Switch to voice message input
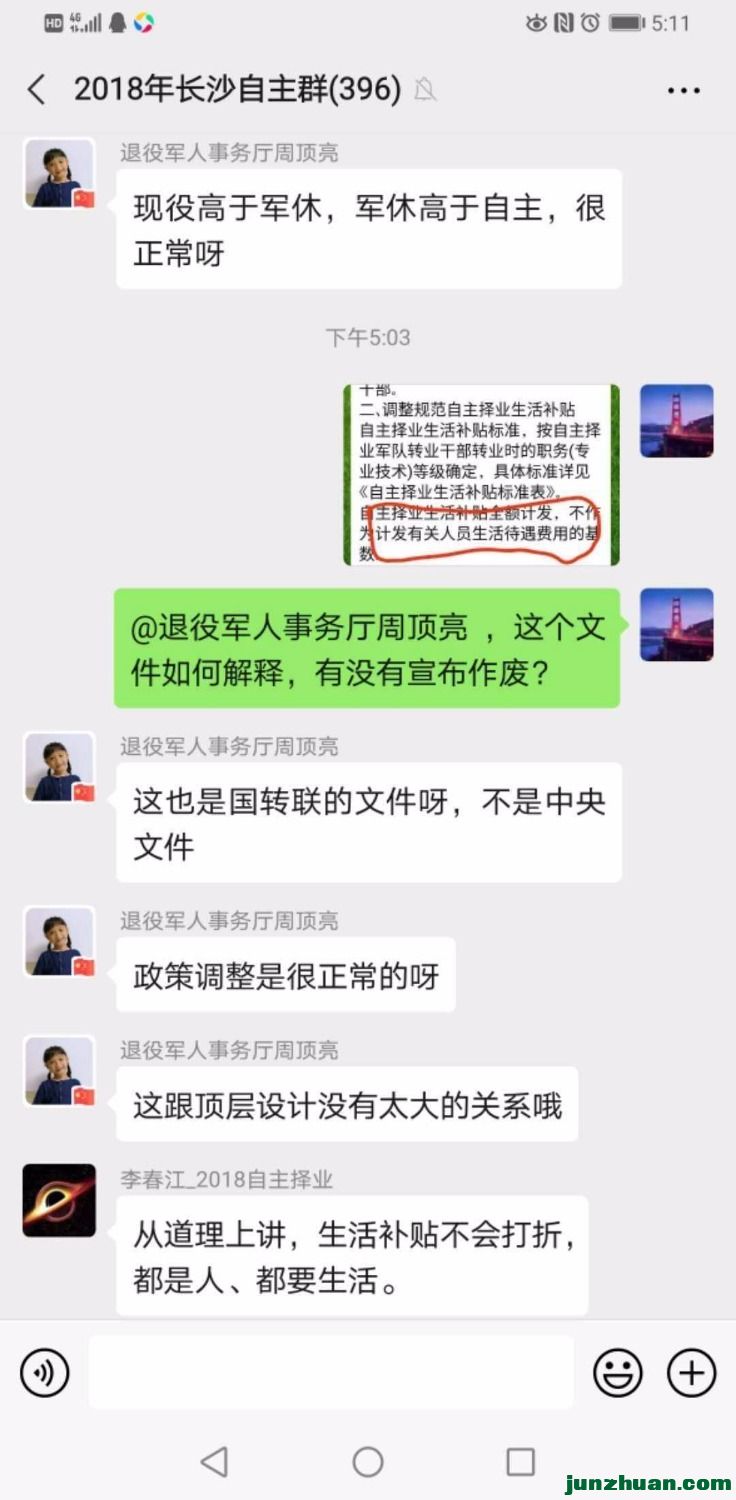 44,1372
